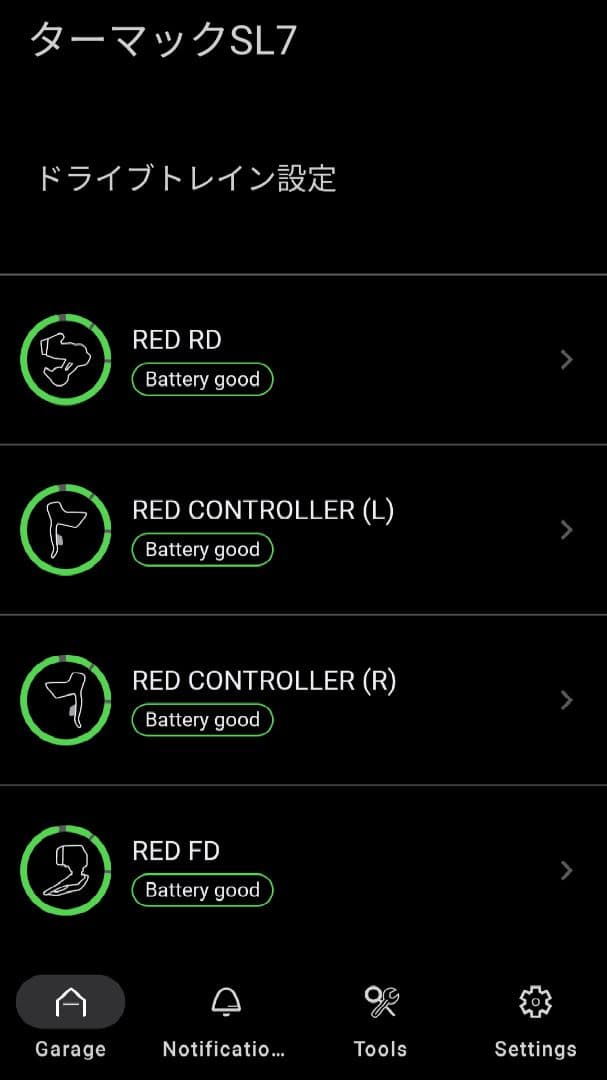
Task: Select the RED CONTROLLER (R) row
Action: [303, 700]
